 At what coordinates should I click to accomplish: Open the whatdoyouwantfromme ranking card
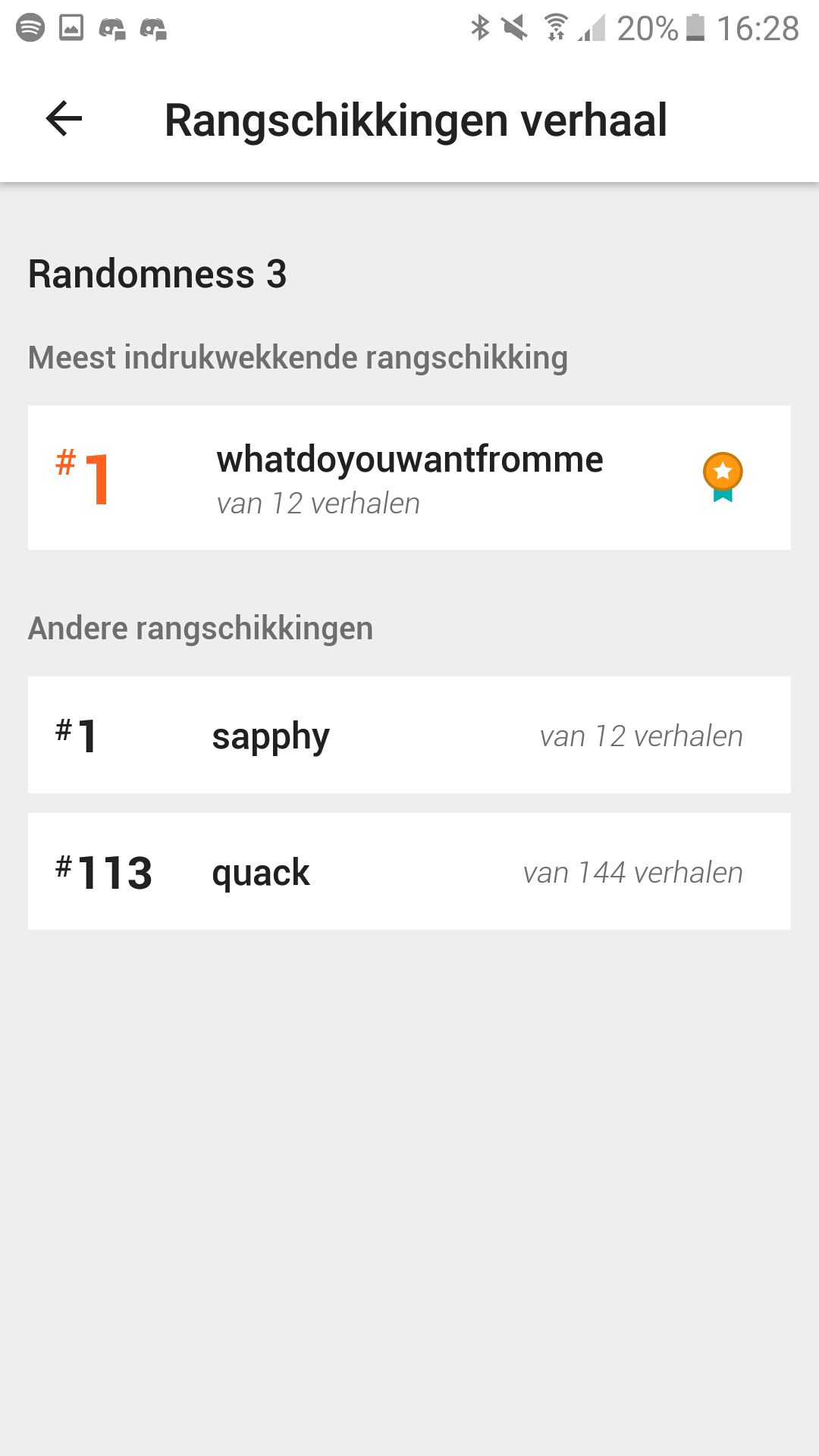[x=409, y=478]
